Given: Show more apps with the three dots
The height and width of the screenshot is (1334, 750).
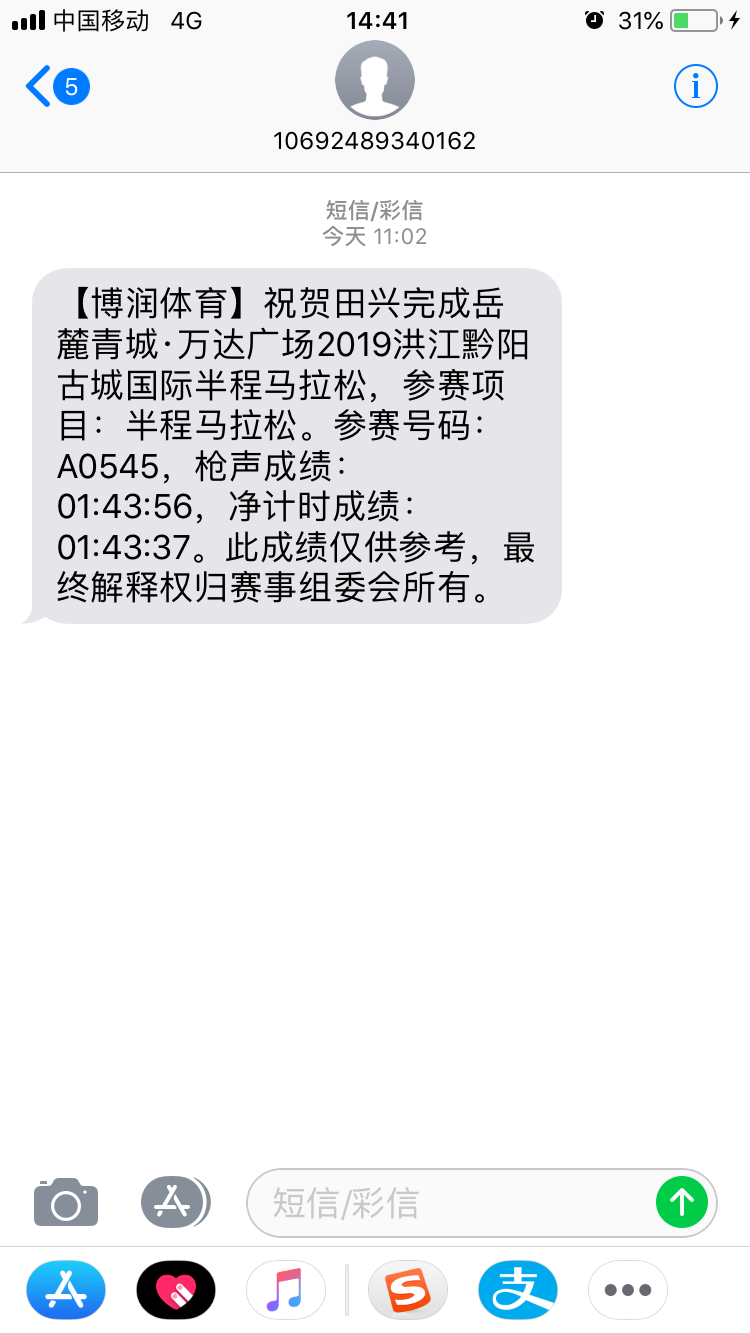Looking at the screenshot, I should pyautogui.click(x=628, y=1290).
